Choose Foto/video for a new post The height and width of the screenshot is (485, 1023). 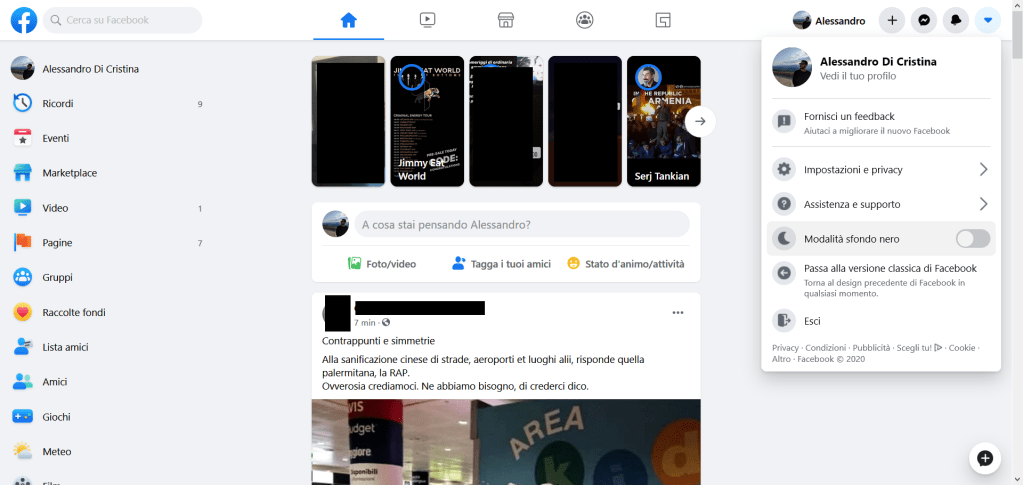(x=382, y=264)
